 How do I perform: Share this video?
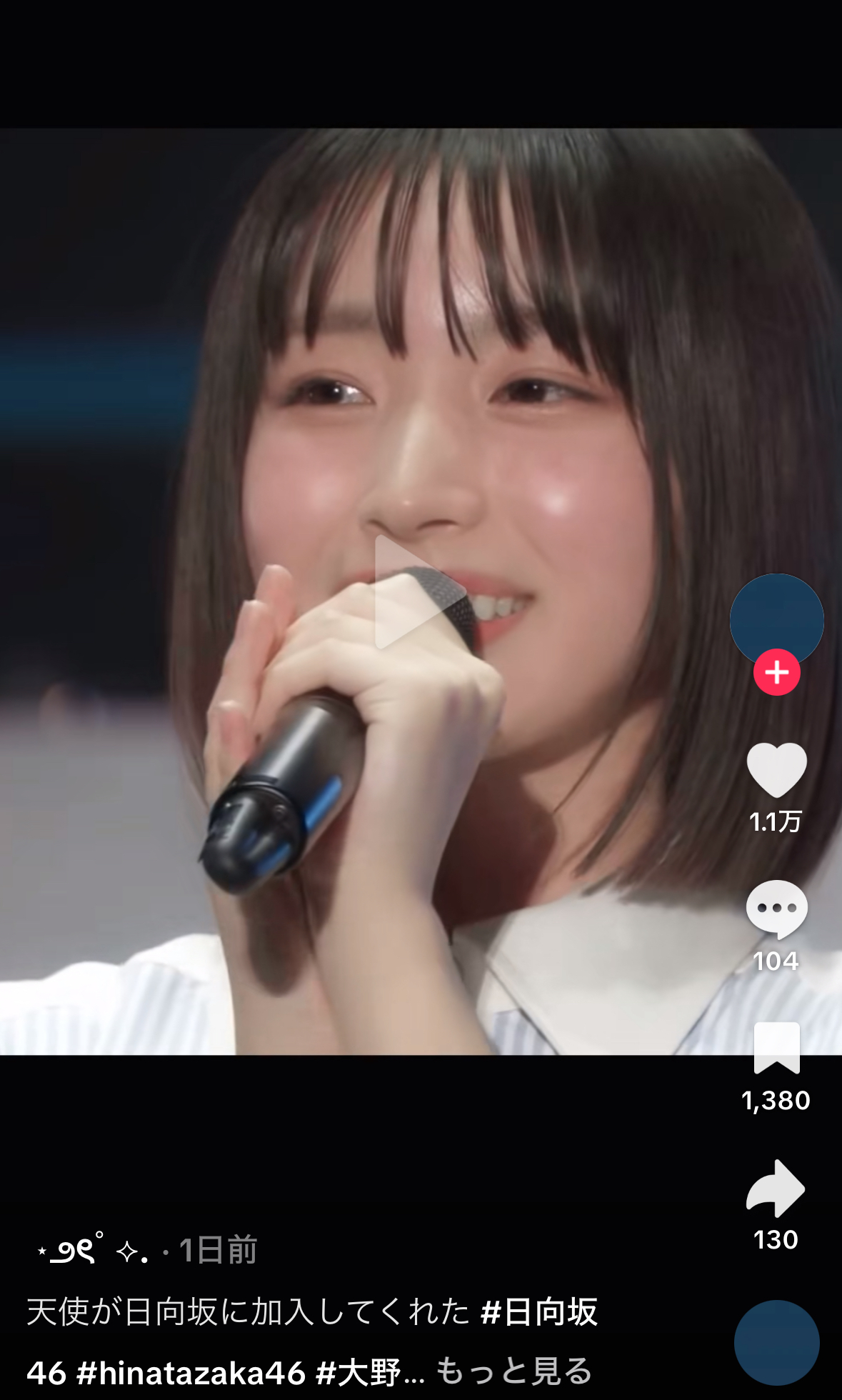776,1188
